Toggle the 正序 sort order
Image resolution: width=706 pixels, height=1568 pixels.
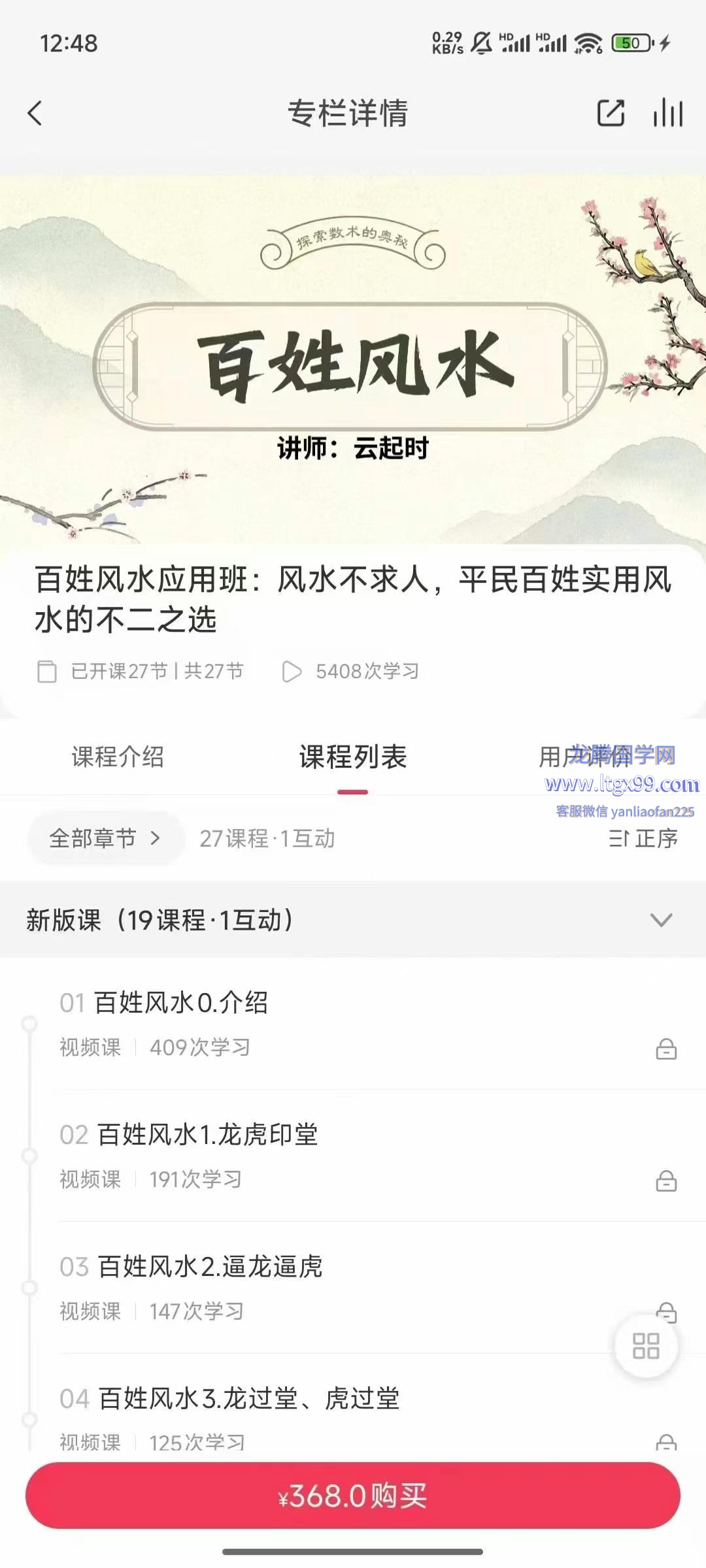(643, 838)
